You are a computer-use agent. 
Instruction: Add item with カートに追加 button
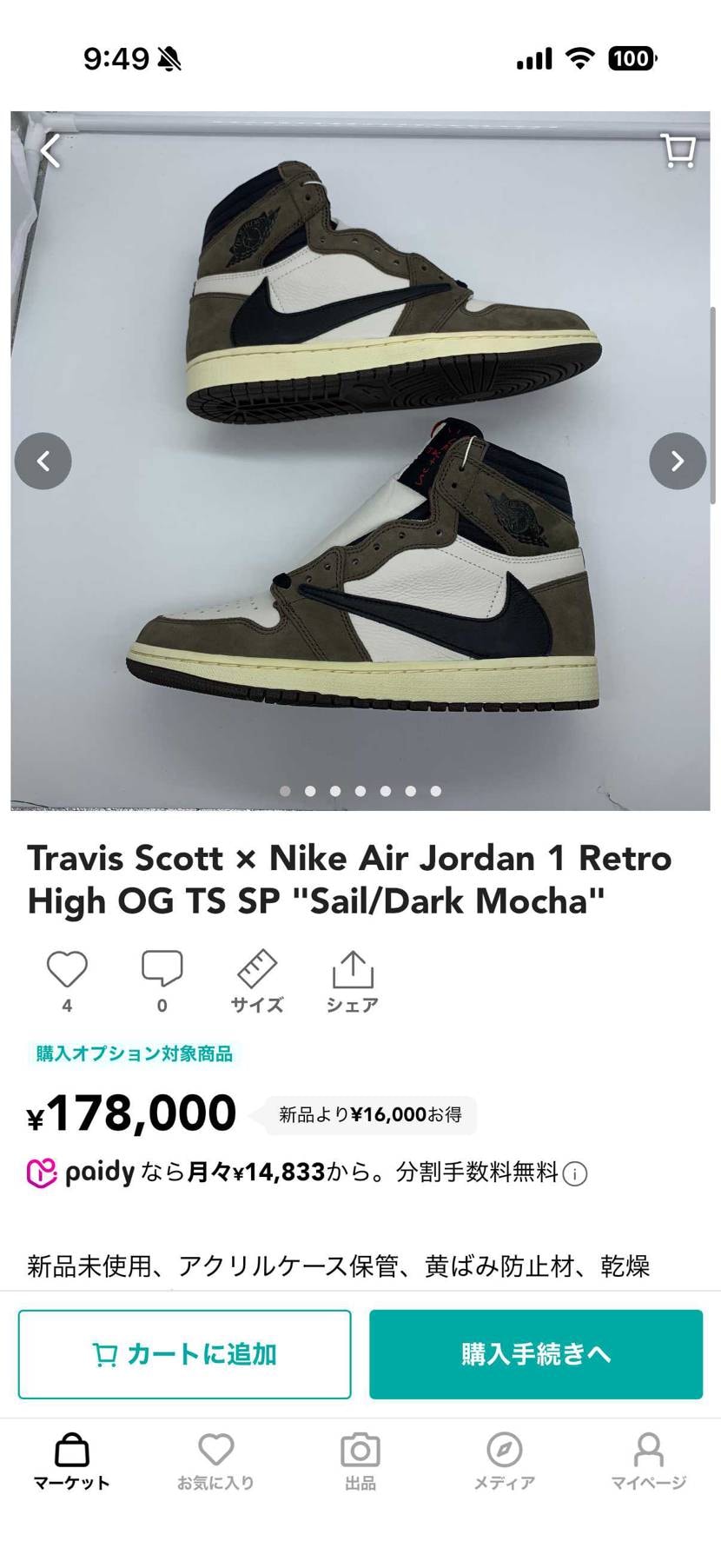tap(184, 1354)
